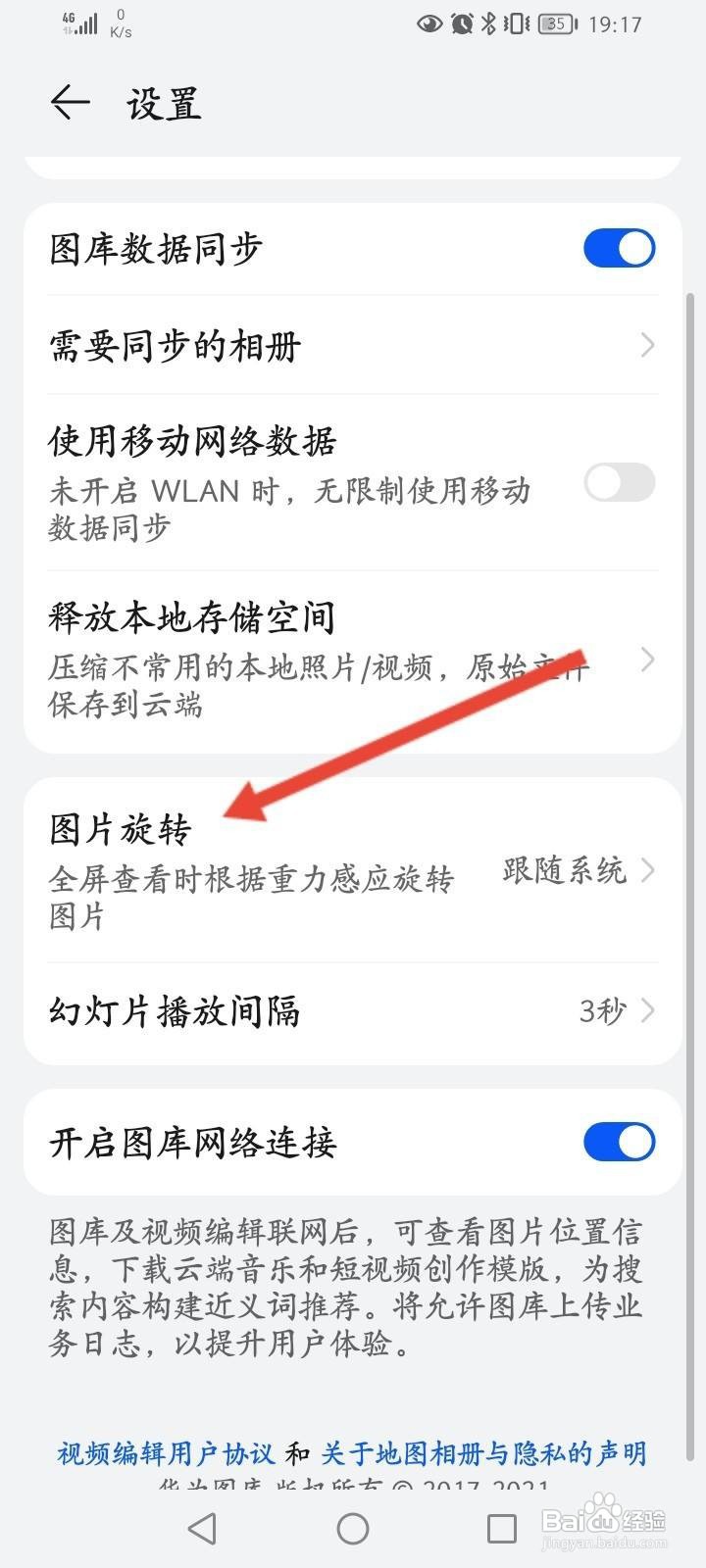
Task: Click the back arrow to exit settings
Action: coord(69,102)
